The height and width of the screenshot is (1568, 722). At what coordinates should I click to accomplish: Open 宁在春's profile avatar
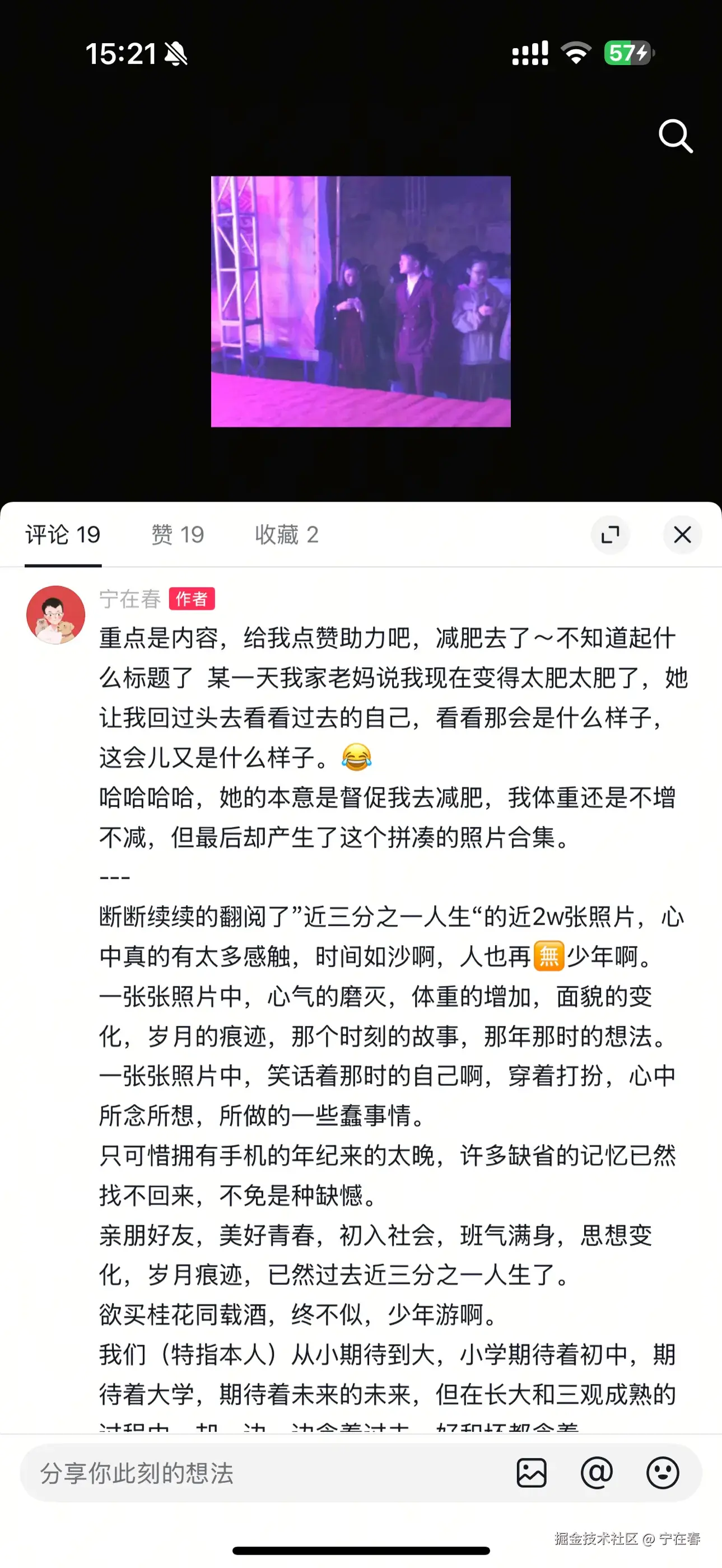55,615
